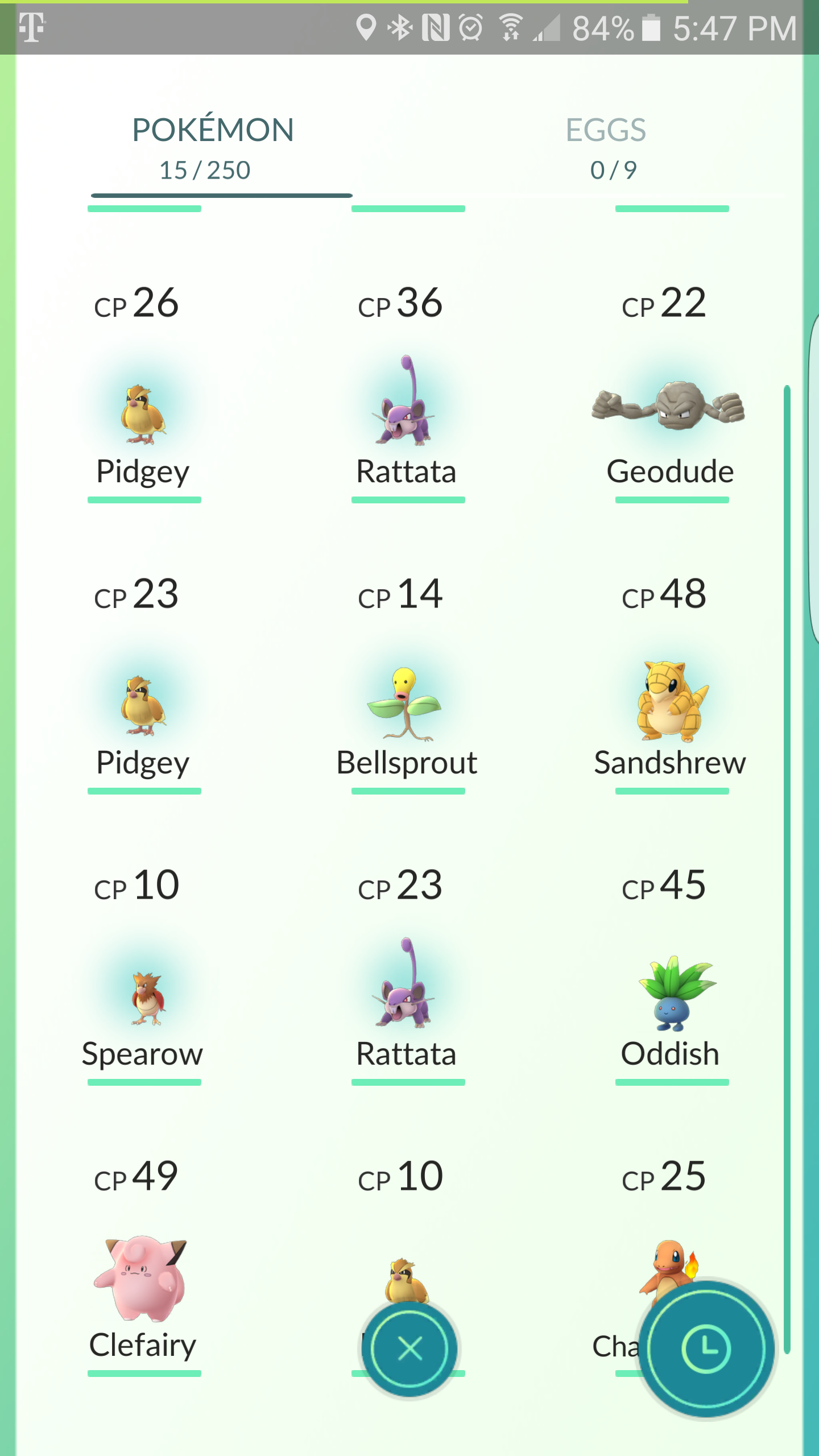Open sort options with clock button
819x1456 pixels.
[706, 1349]
